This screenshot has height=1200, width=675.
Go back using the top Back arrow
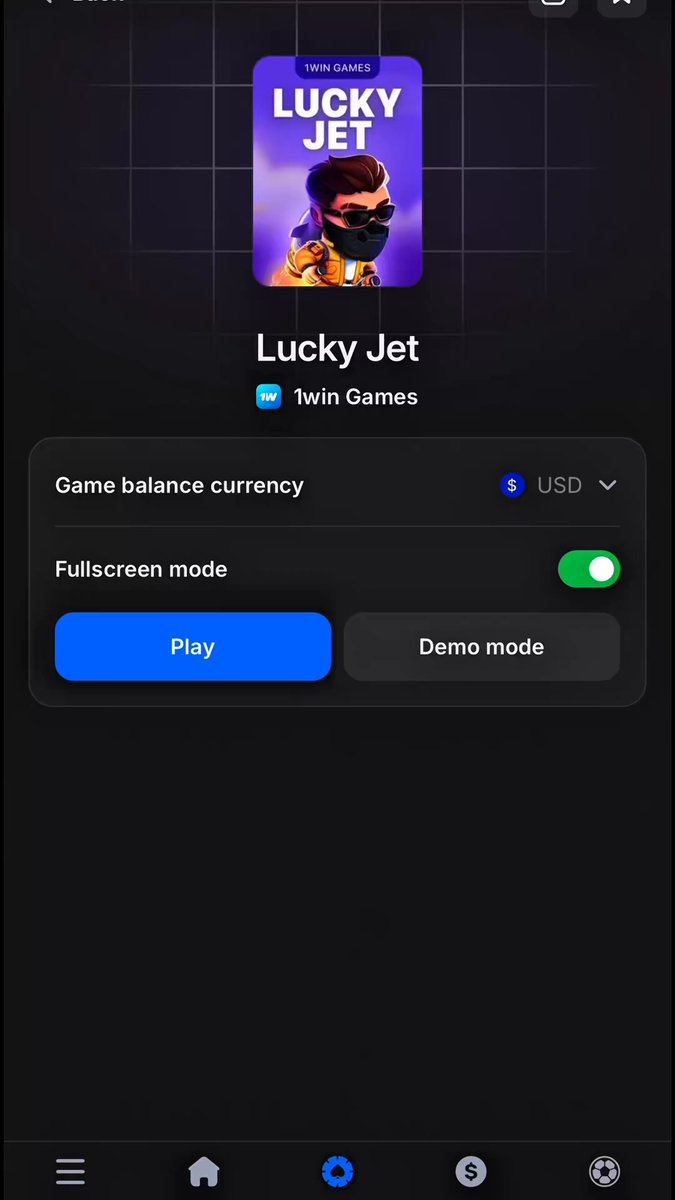pos(46,2)
